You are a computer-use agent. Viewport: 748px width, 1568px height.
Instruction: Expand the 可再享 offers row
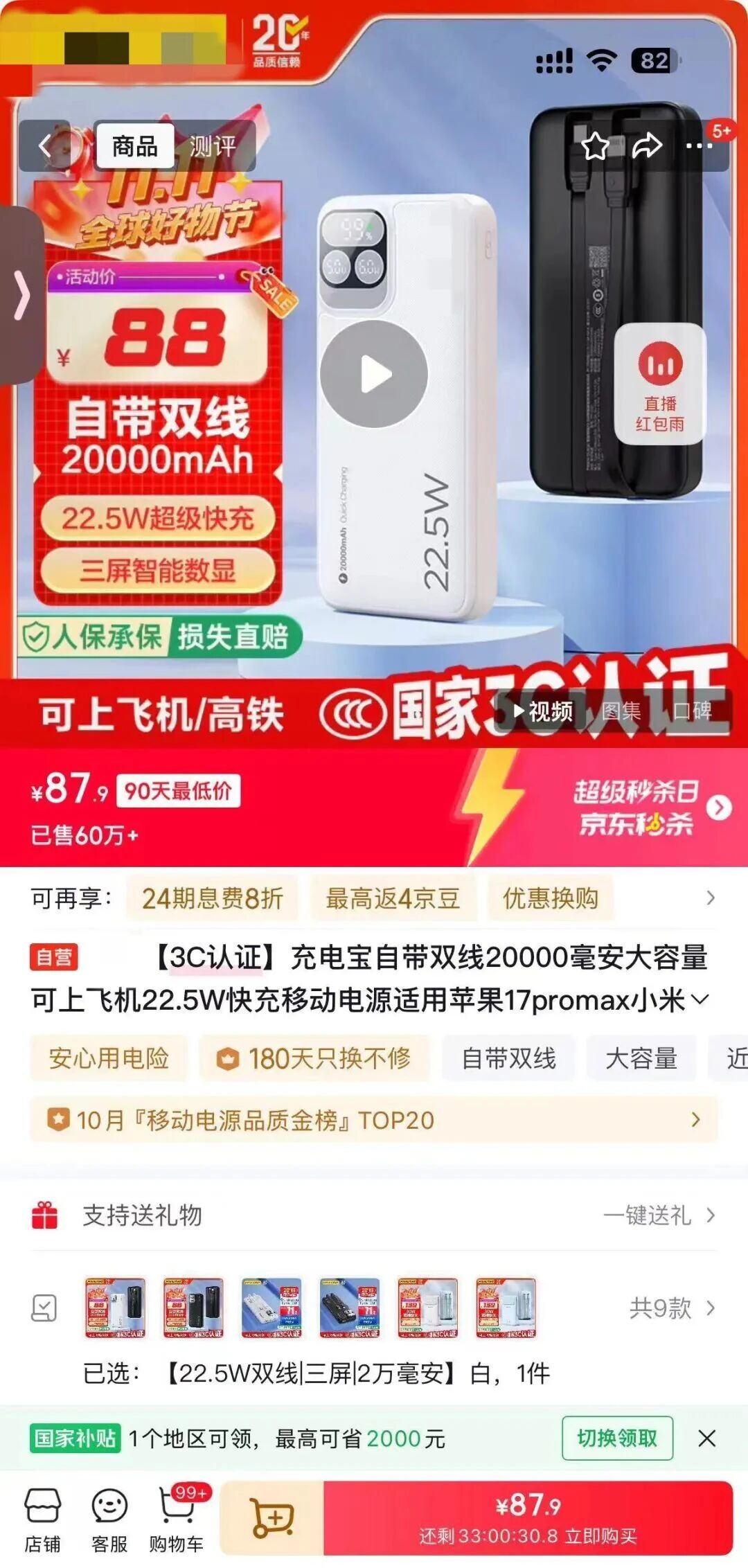coord(710,898)
